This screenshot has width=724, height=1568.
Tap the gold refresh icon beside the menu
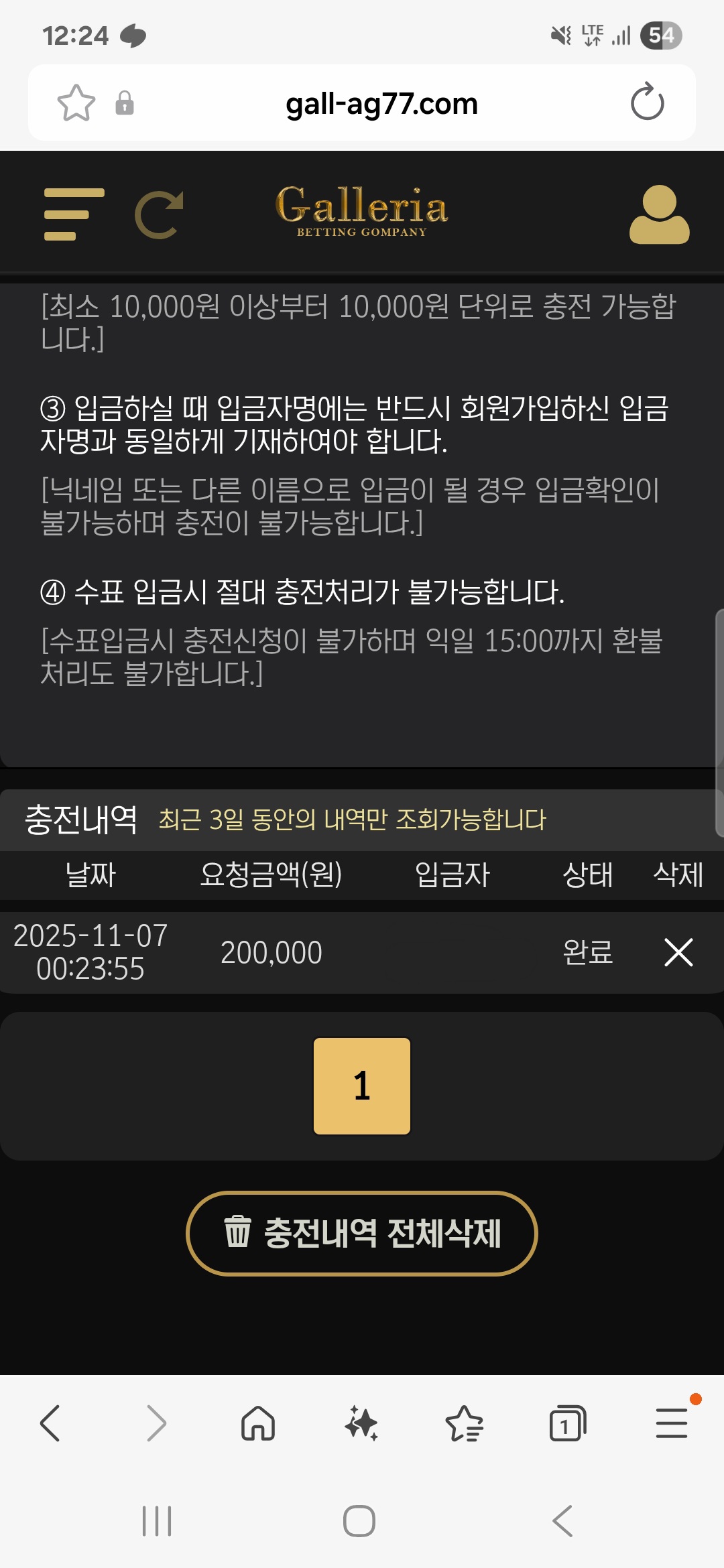pos(160,214)
